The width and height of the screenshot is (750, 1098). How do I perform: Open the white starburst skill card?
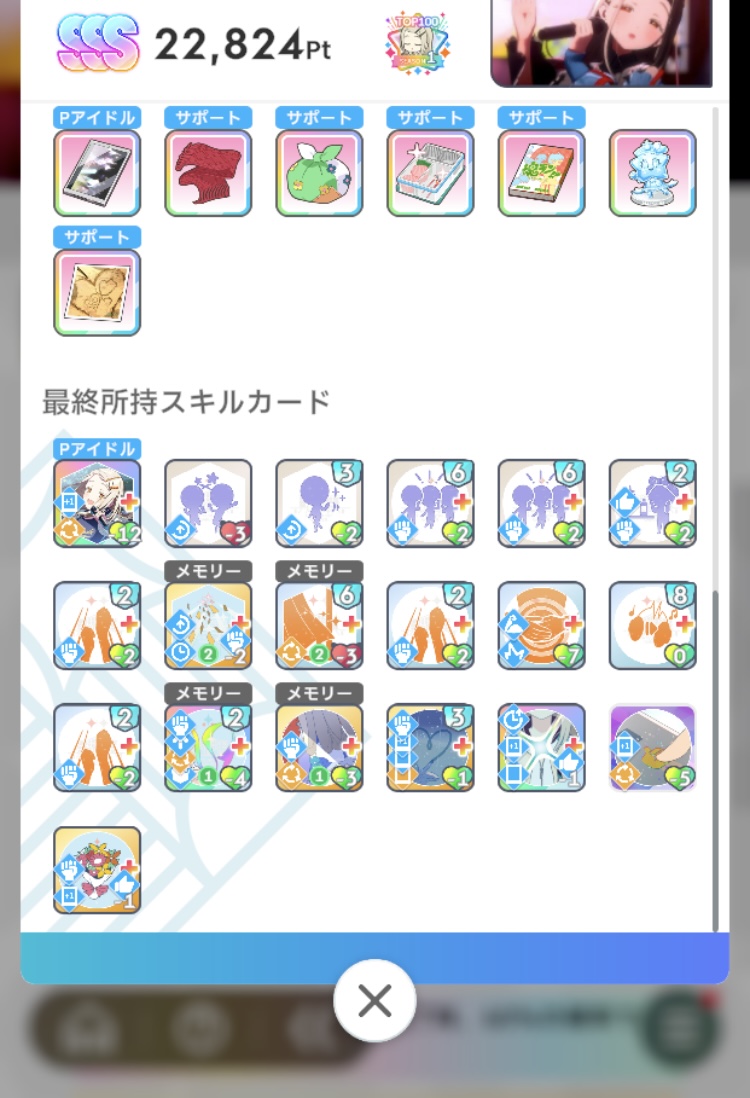tap(541, 748)
